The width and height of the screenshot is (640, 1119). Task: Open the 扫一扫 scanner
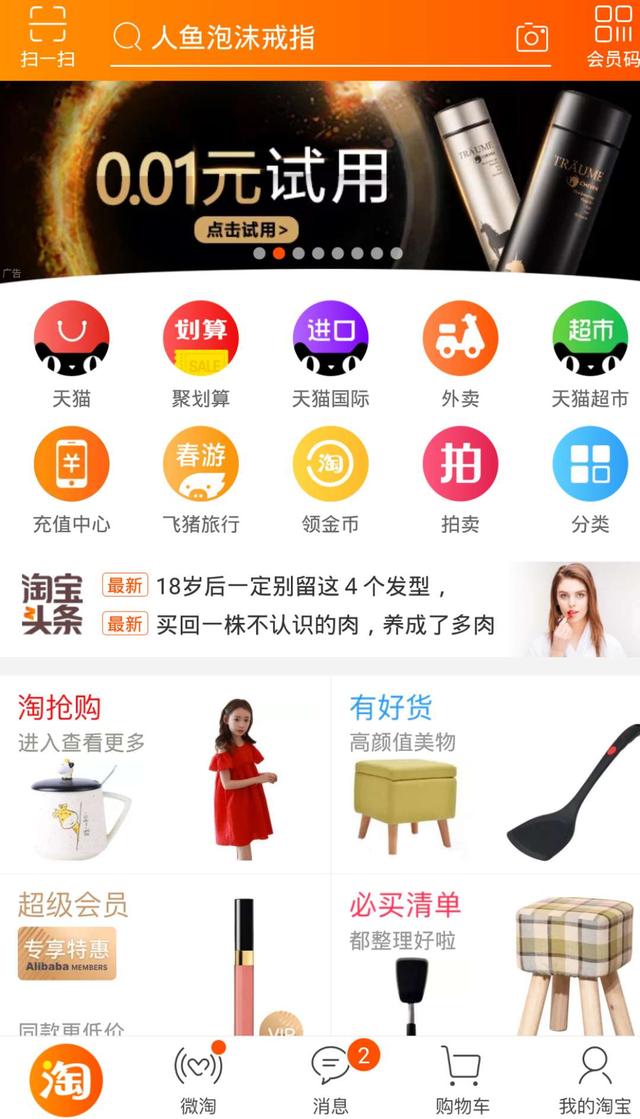point(47,36)
